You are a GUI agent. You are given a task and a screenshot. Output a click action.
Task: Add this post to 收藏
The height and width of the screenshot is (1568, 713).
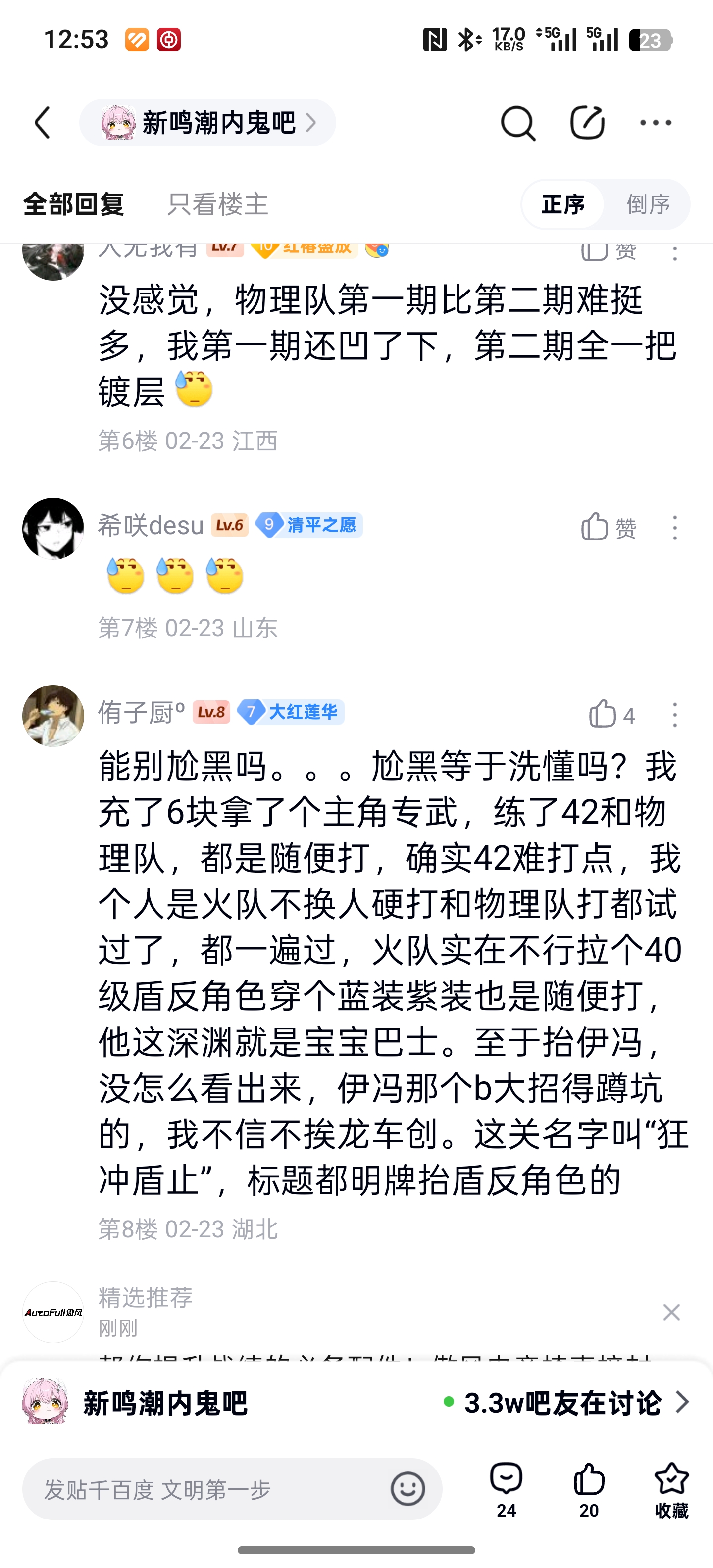(x=671, y=1489)
